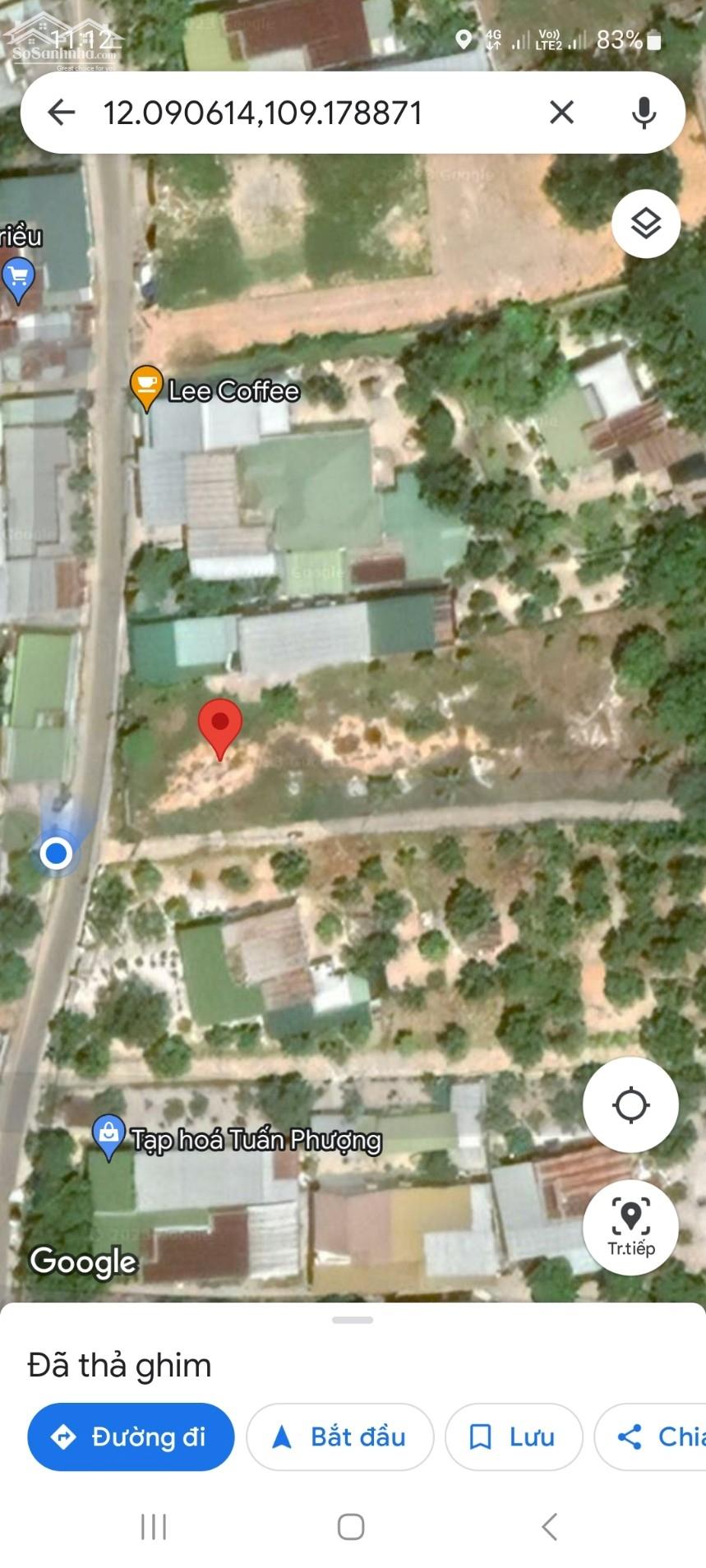Go back from the coordinates search
Screen dimensions: 706x1568
click(62, 113)
